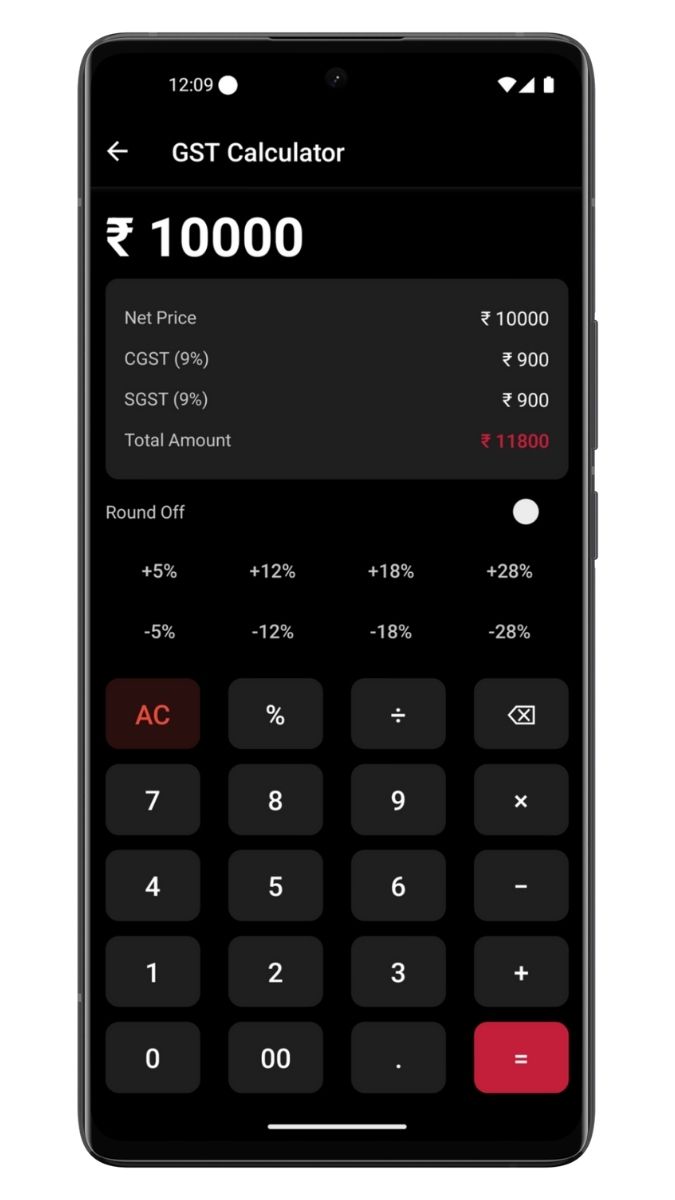Choose the -18% GST option

(x=390, y=632)
